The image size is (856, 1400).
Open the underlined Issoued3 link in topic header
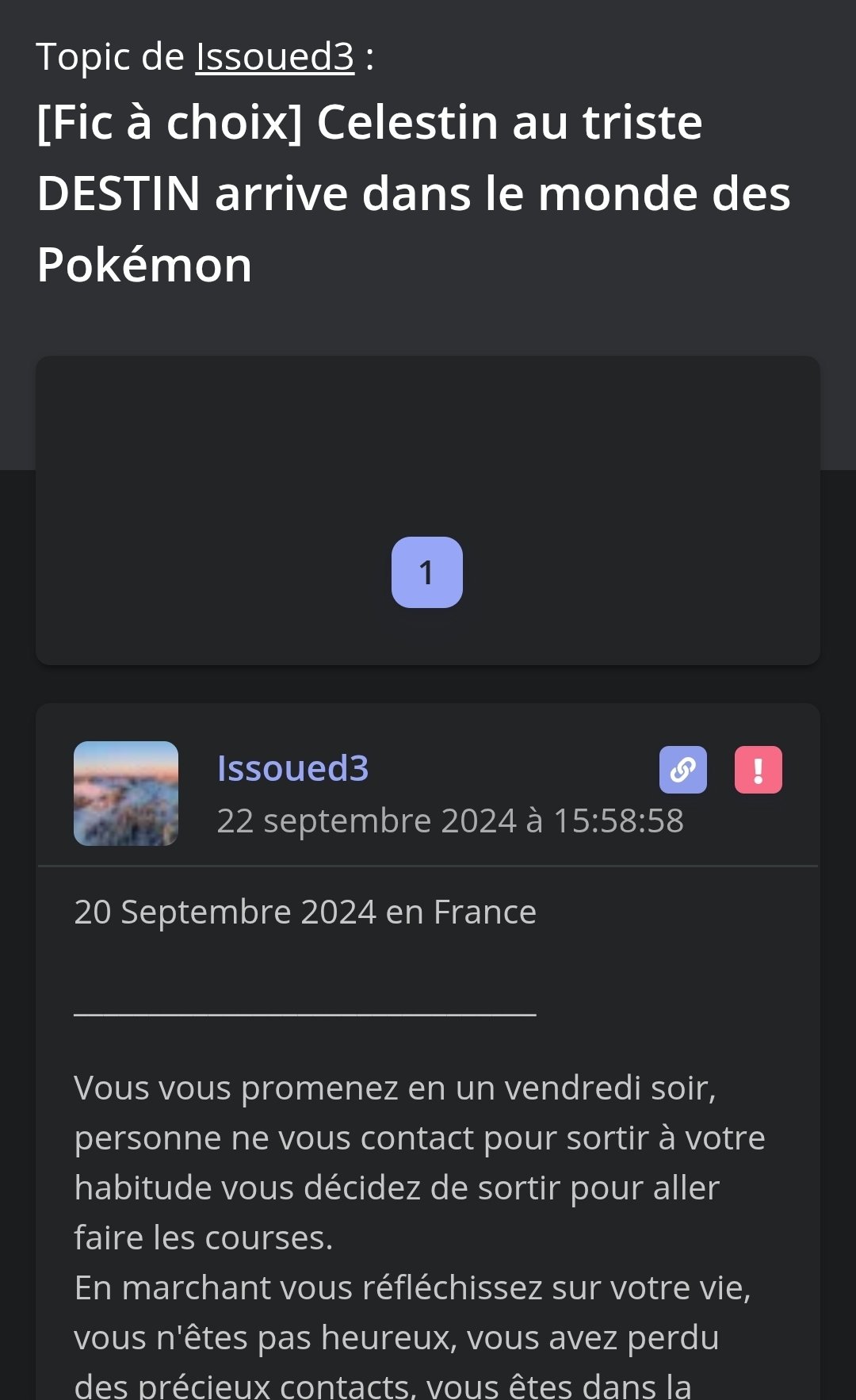point(274,57)
